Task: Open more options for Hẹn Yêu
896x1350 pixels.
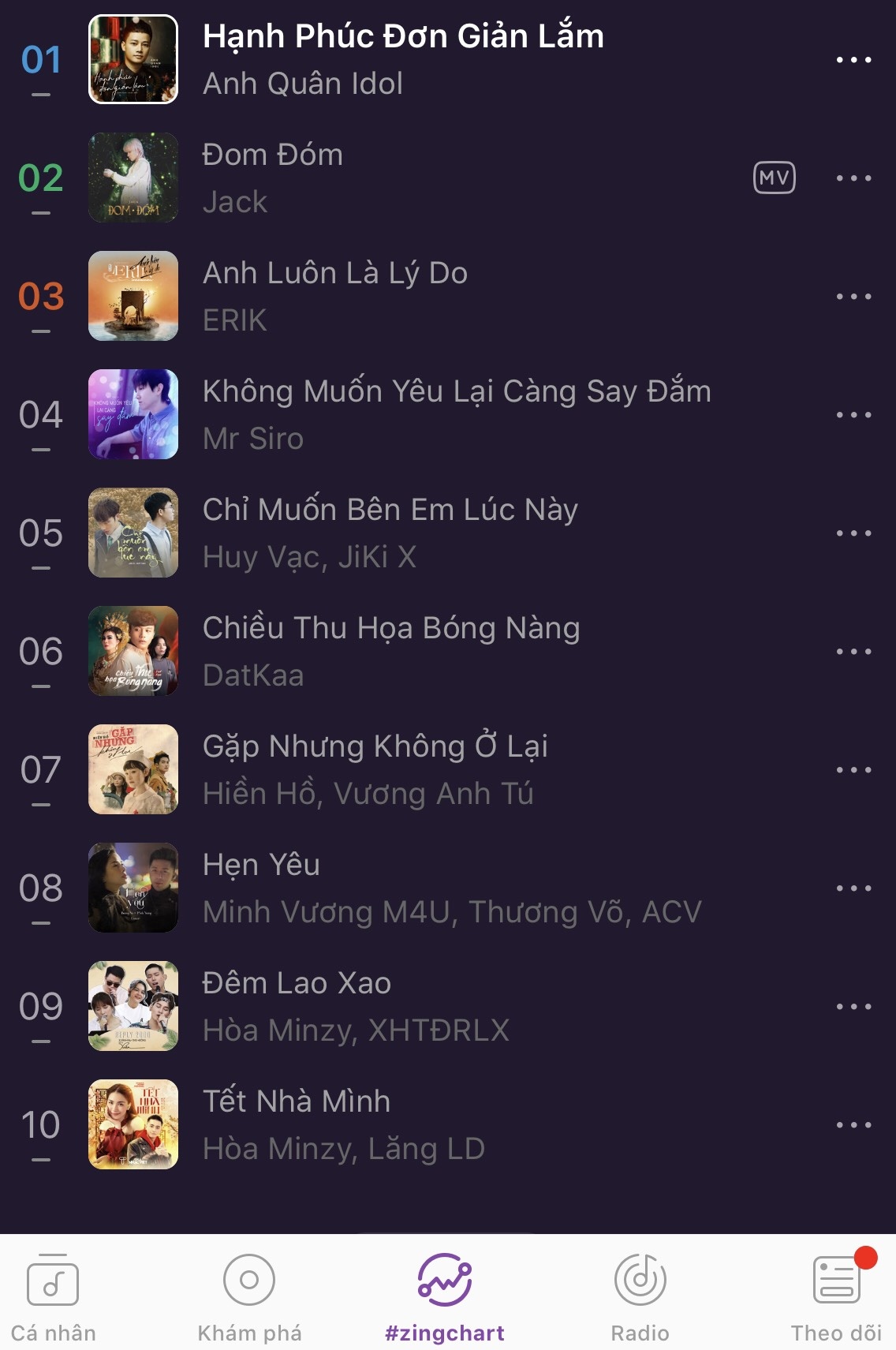Action: [853, 888]
